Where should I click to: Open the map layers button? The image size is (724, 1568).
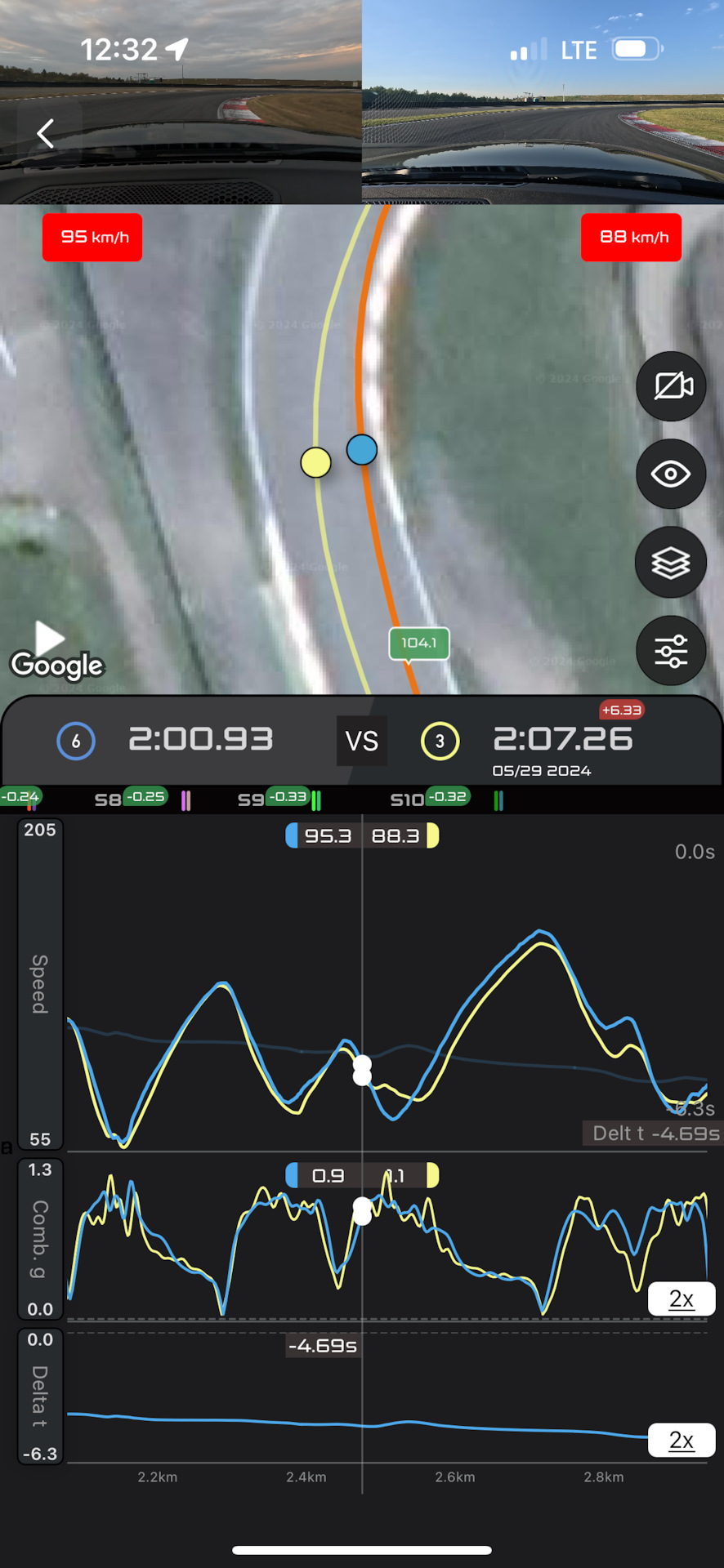(672, 563)
